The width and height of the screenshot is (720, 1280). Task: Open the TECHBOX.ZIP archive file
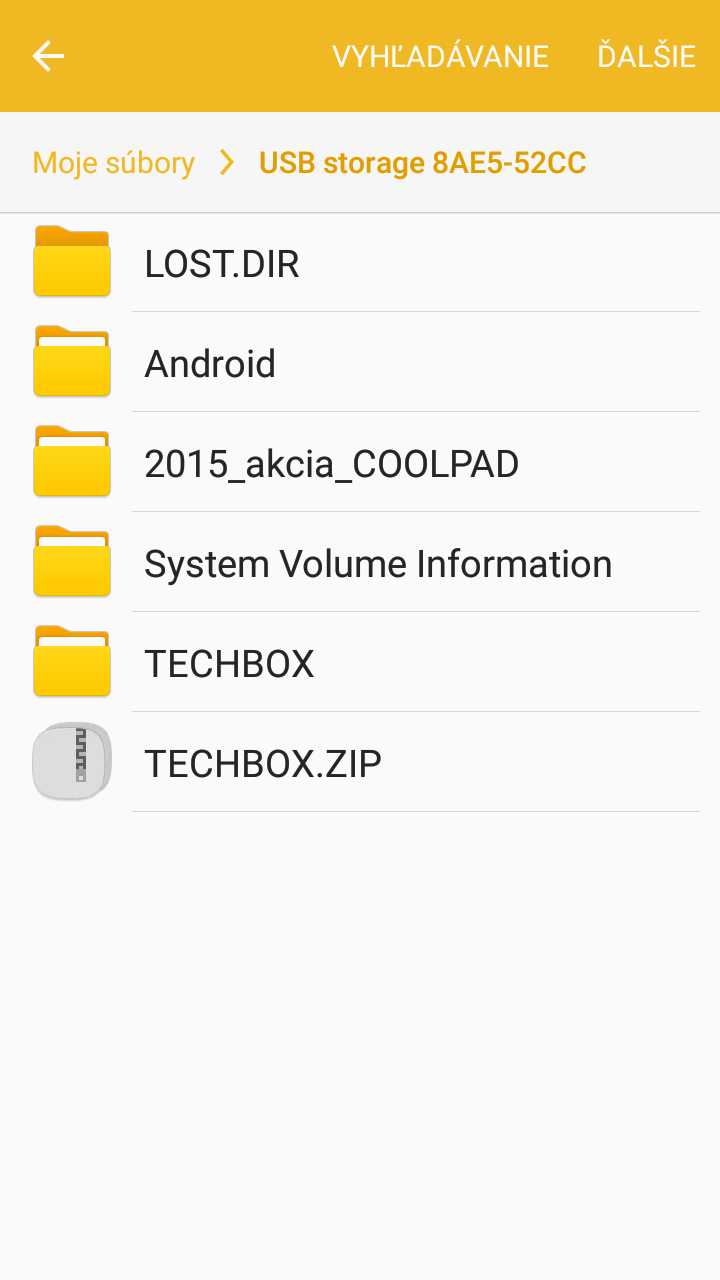click(360, 763)
